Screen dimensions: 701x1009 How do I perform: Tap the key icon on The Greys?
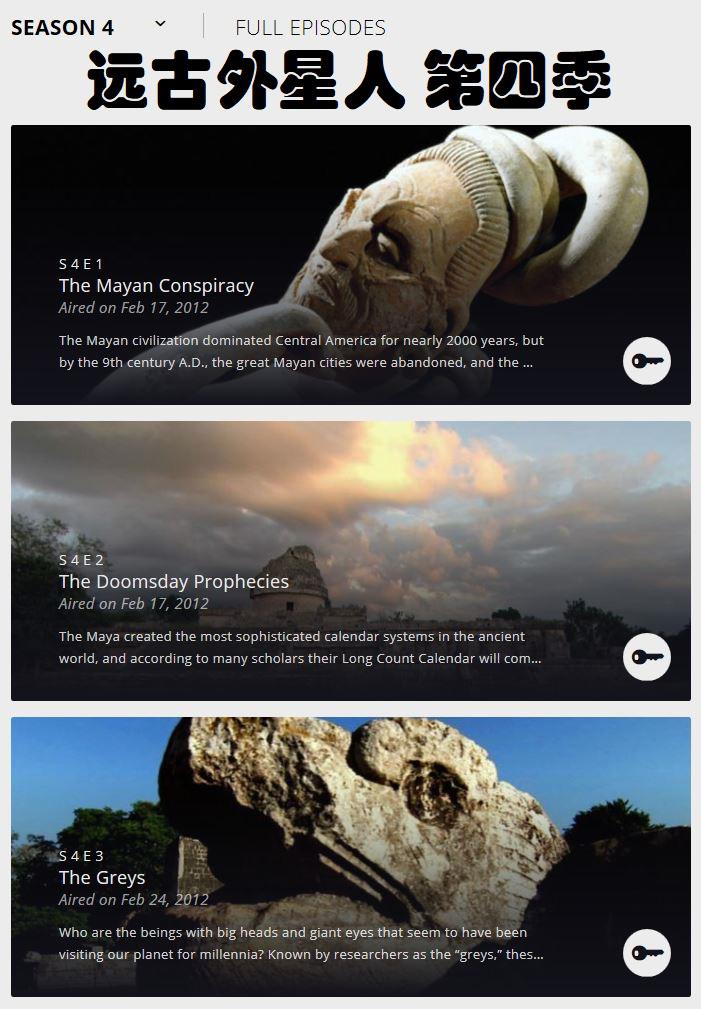pyautogui.click(x=647, y=953)
